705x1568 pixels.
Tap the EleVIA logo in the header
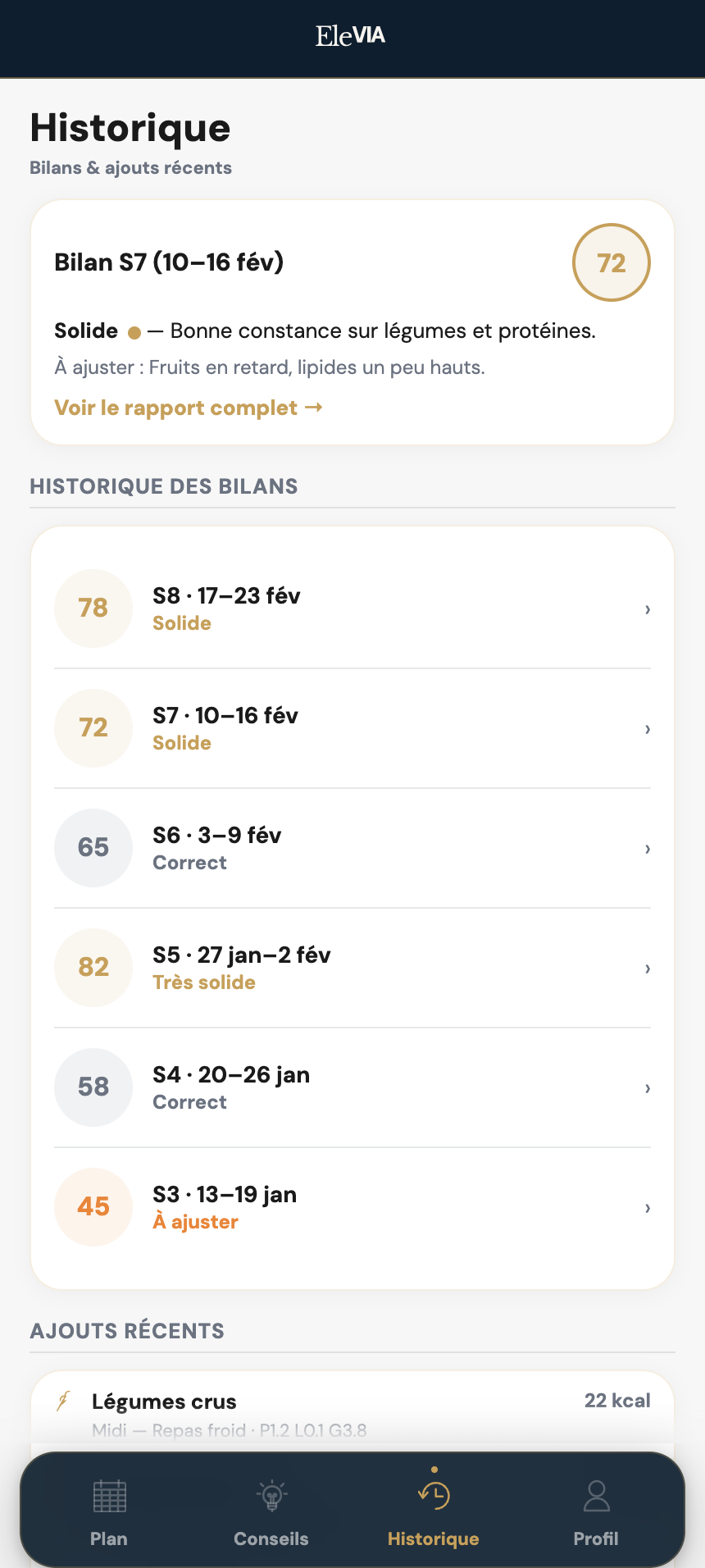tap(352, 37)
